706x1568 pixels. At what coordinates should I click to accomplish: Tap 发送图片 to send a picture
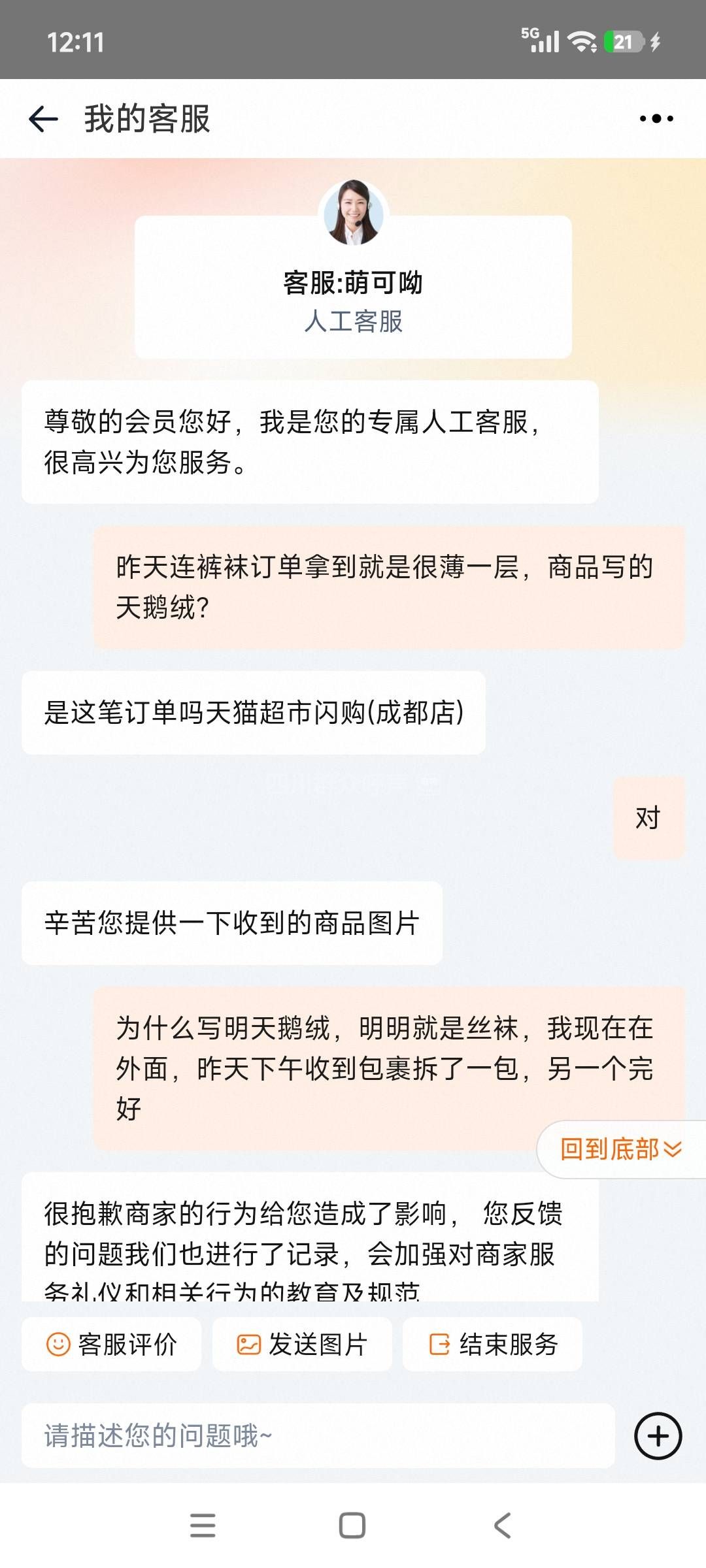302,1345
